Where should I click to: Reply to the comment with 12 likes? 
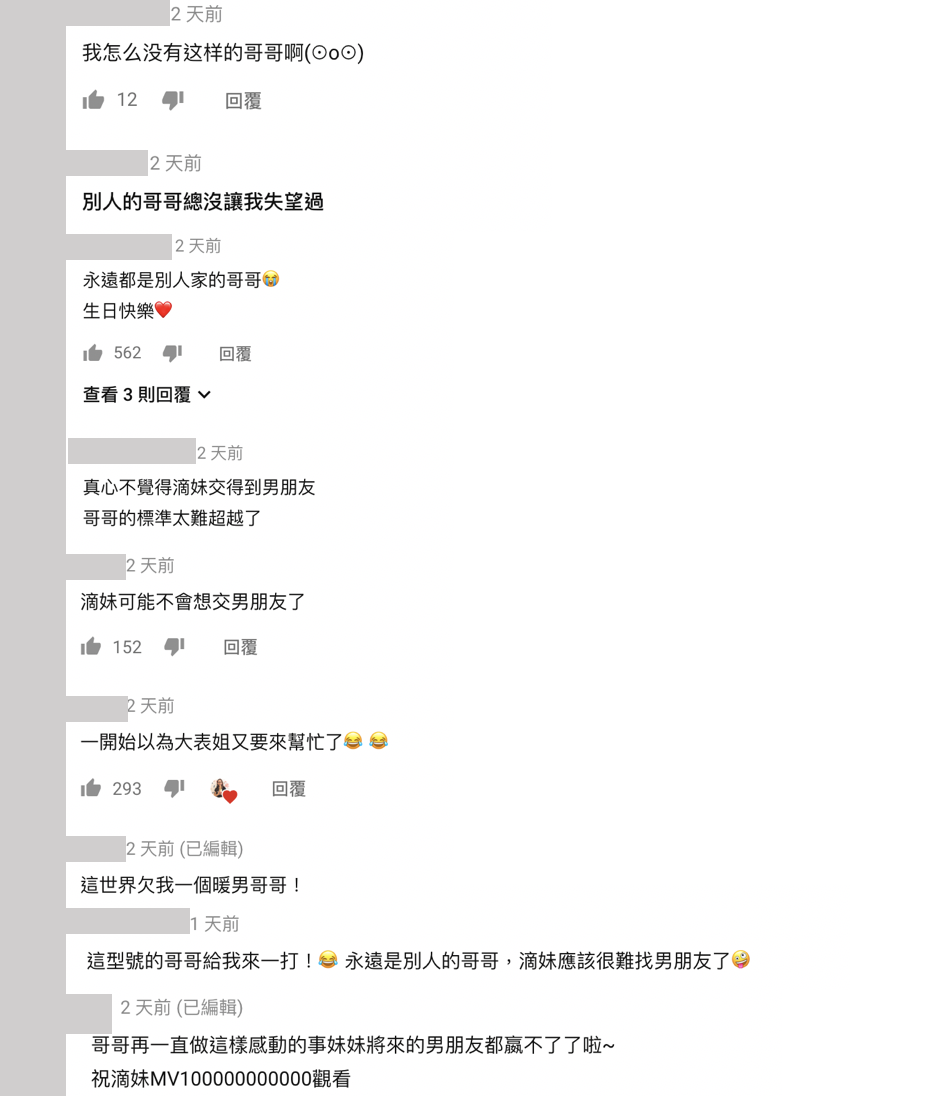pos(243,101)
